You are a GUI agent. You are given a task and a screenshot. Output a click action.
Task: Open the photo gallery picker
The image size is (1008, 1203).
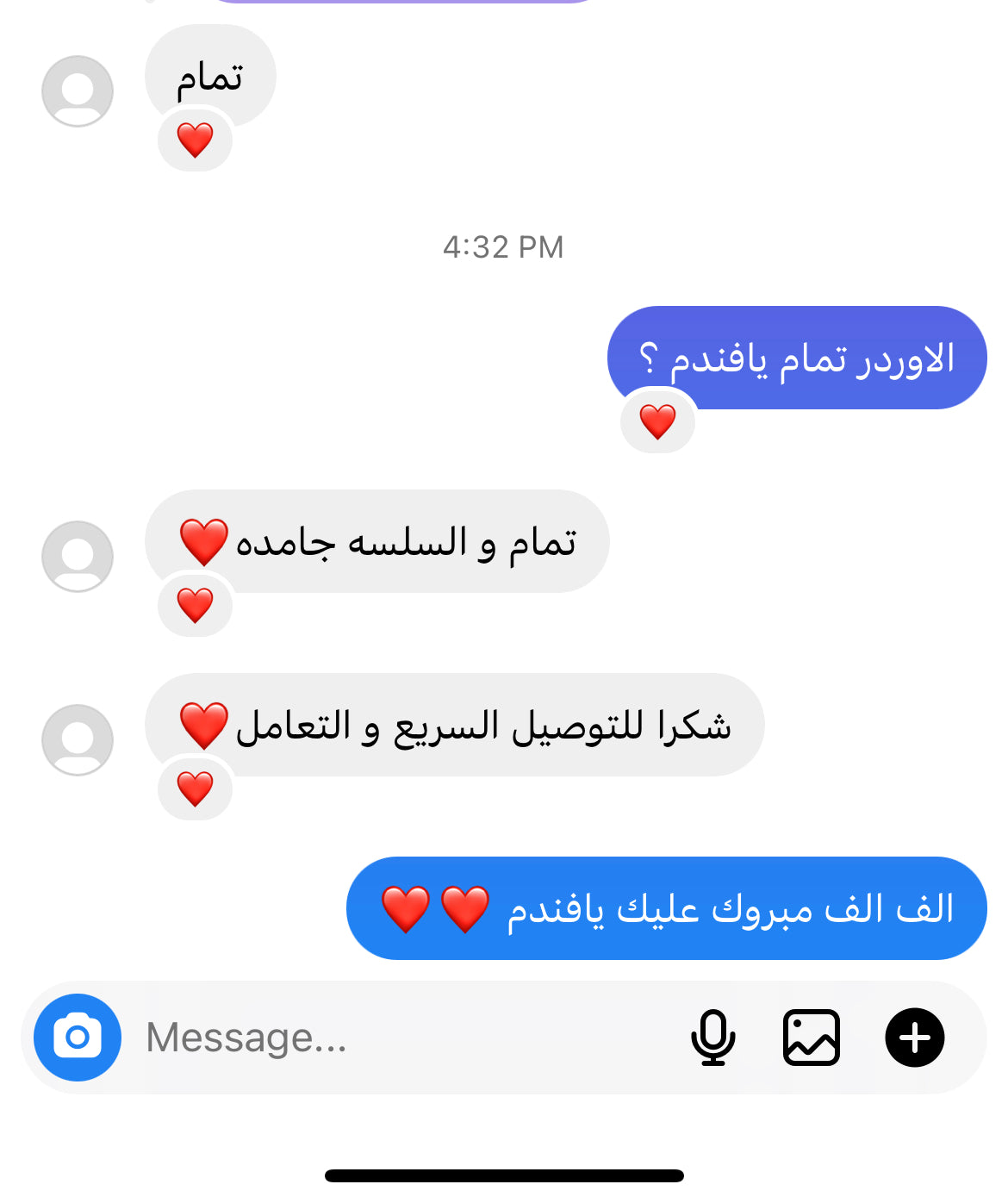coord(811,1037)
